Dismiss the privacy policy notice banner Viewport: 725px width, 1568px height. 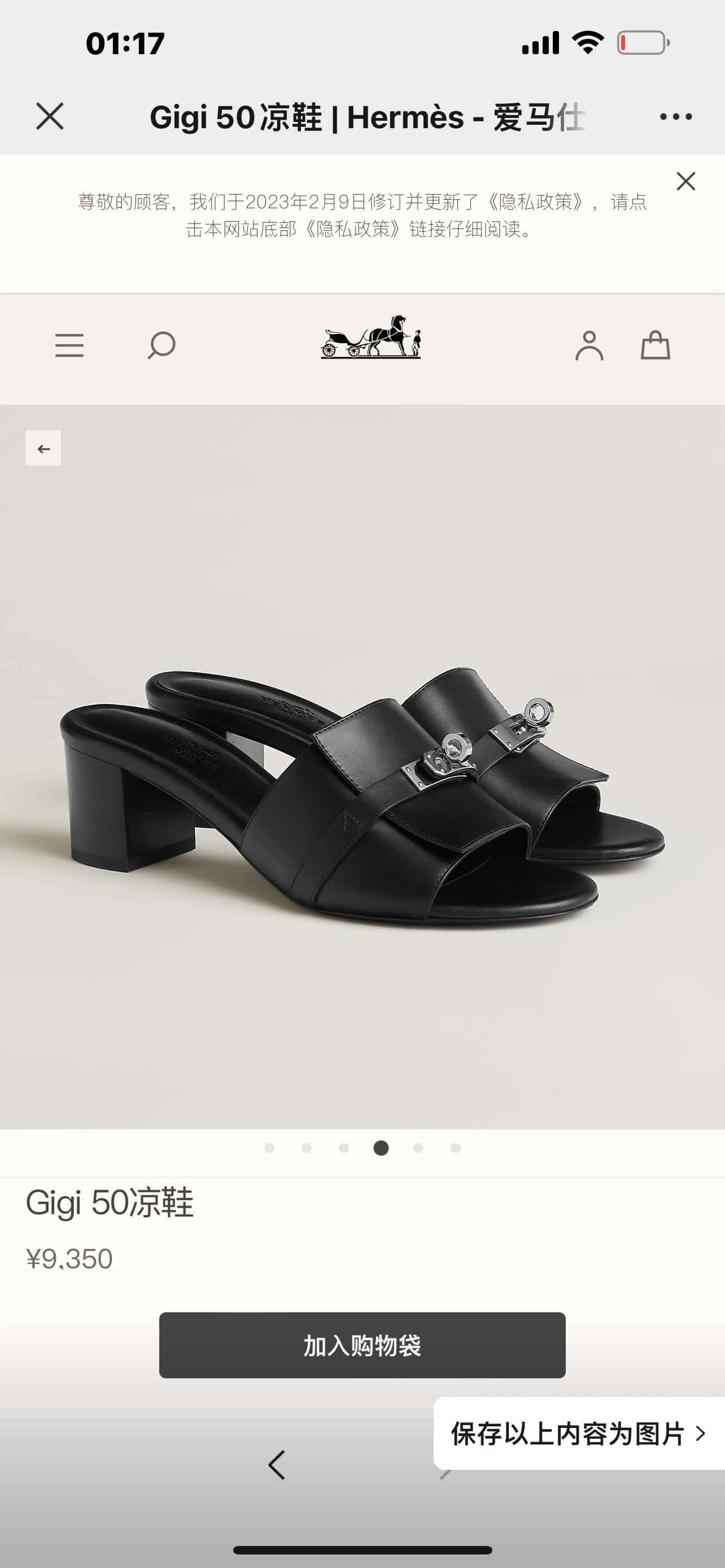685,181
